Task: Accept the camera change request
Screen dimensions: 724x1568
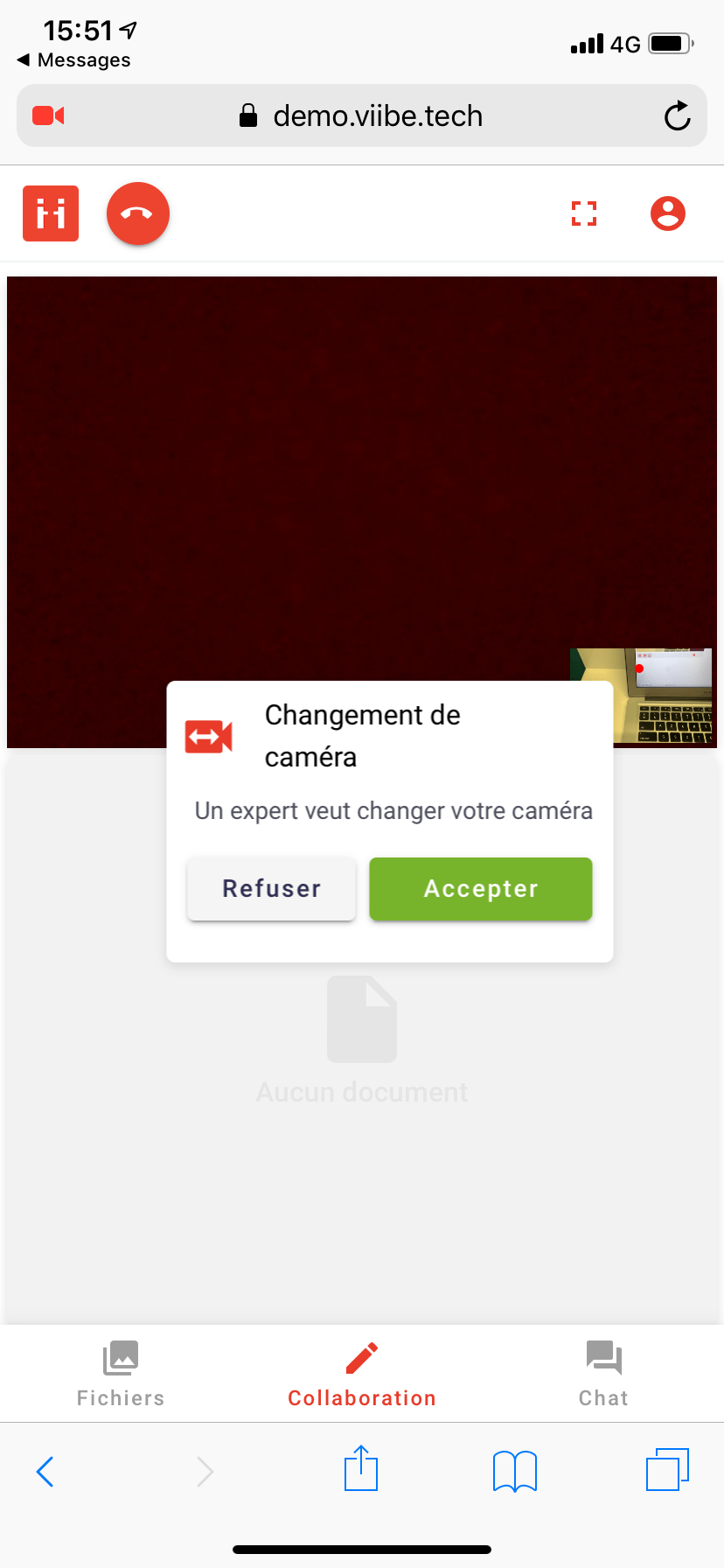Action: tap(481, 888)
